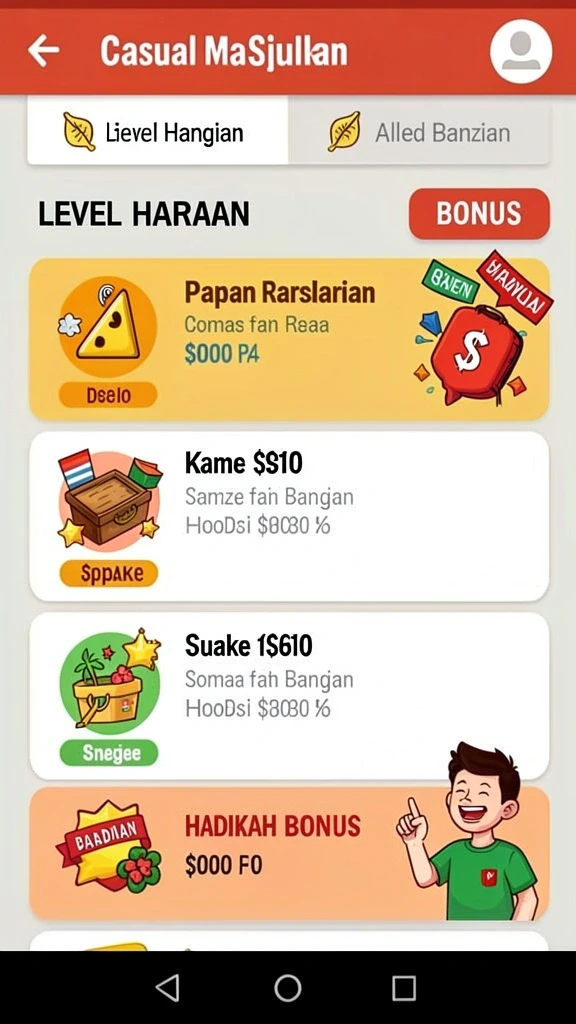Go to the system home screen
Image resolution: width=576 pixels, height=1024 pixels.
coord(288,988)
